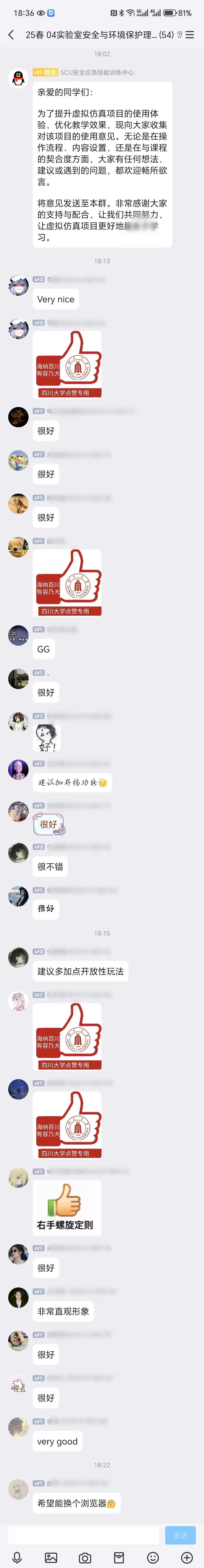Go back from the group chat

[x=11, y=35]
